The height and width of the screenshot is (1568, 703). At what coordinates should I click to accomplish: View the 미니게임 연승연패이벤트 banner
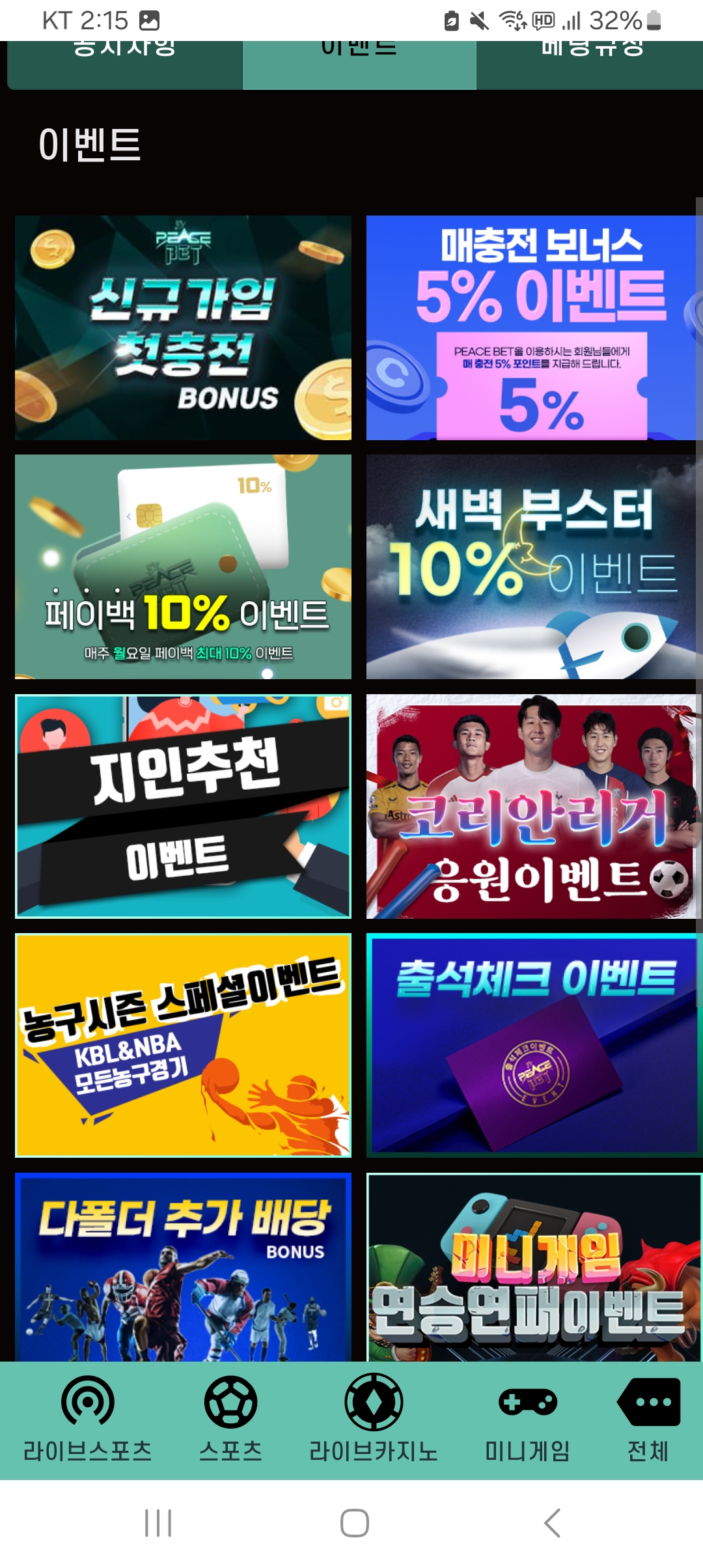point(532,1267)
